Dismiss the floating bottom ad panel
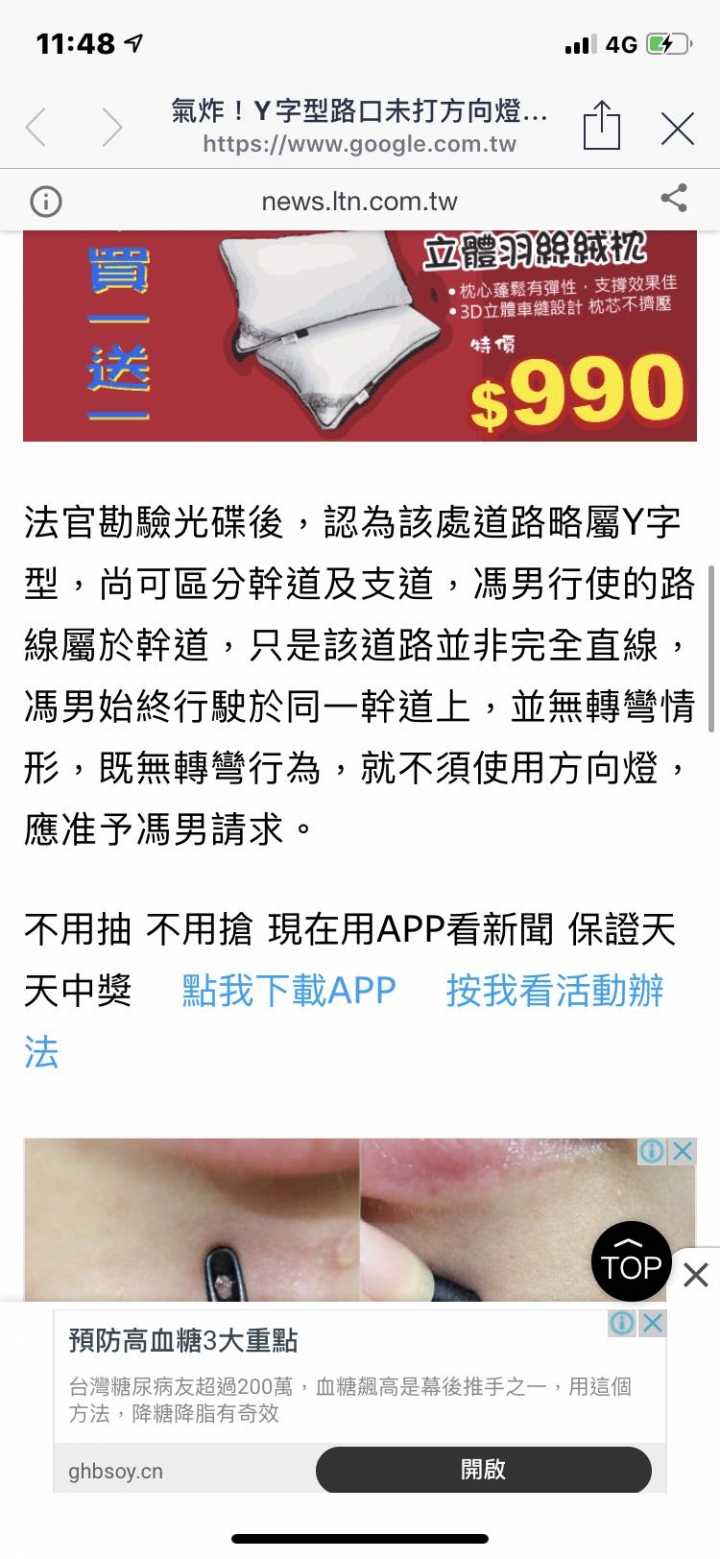720x1559 pixels. (696, 1275)
